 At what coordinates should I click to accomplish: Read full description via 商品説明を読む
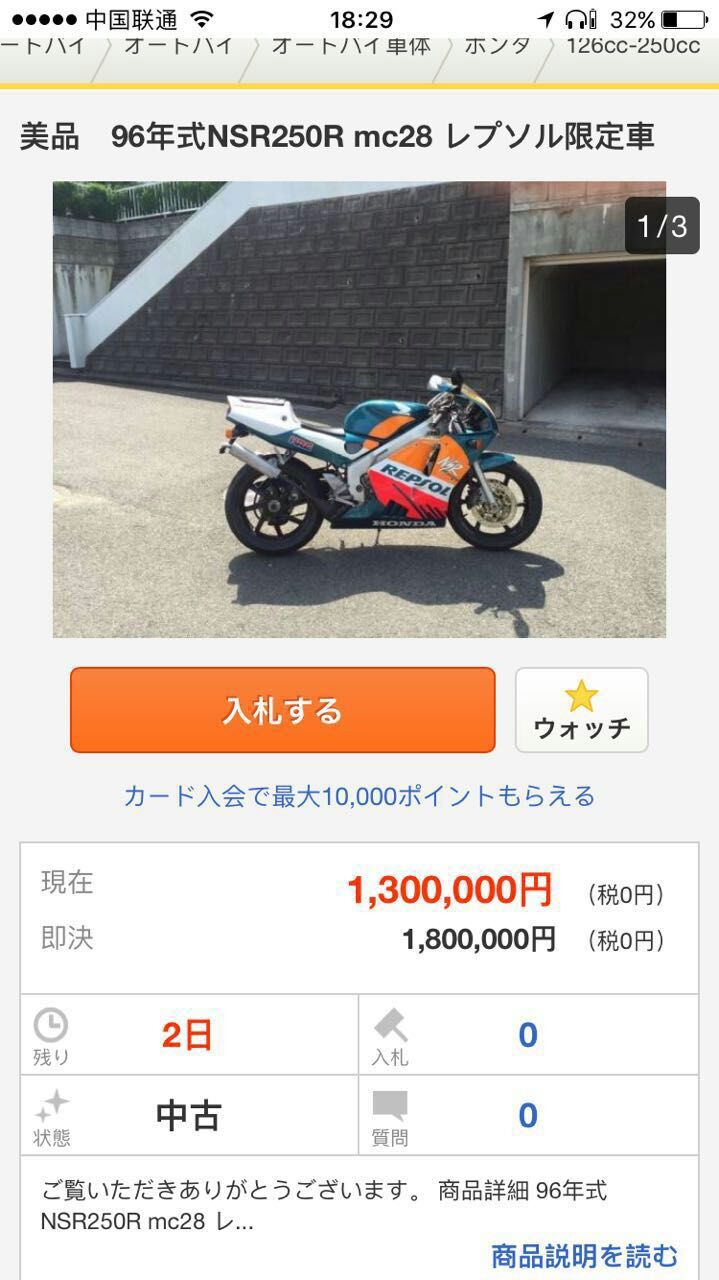584,1255
